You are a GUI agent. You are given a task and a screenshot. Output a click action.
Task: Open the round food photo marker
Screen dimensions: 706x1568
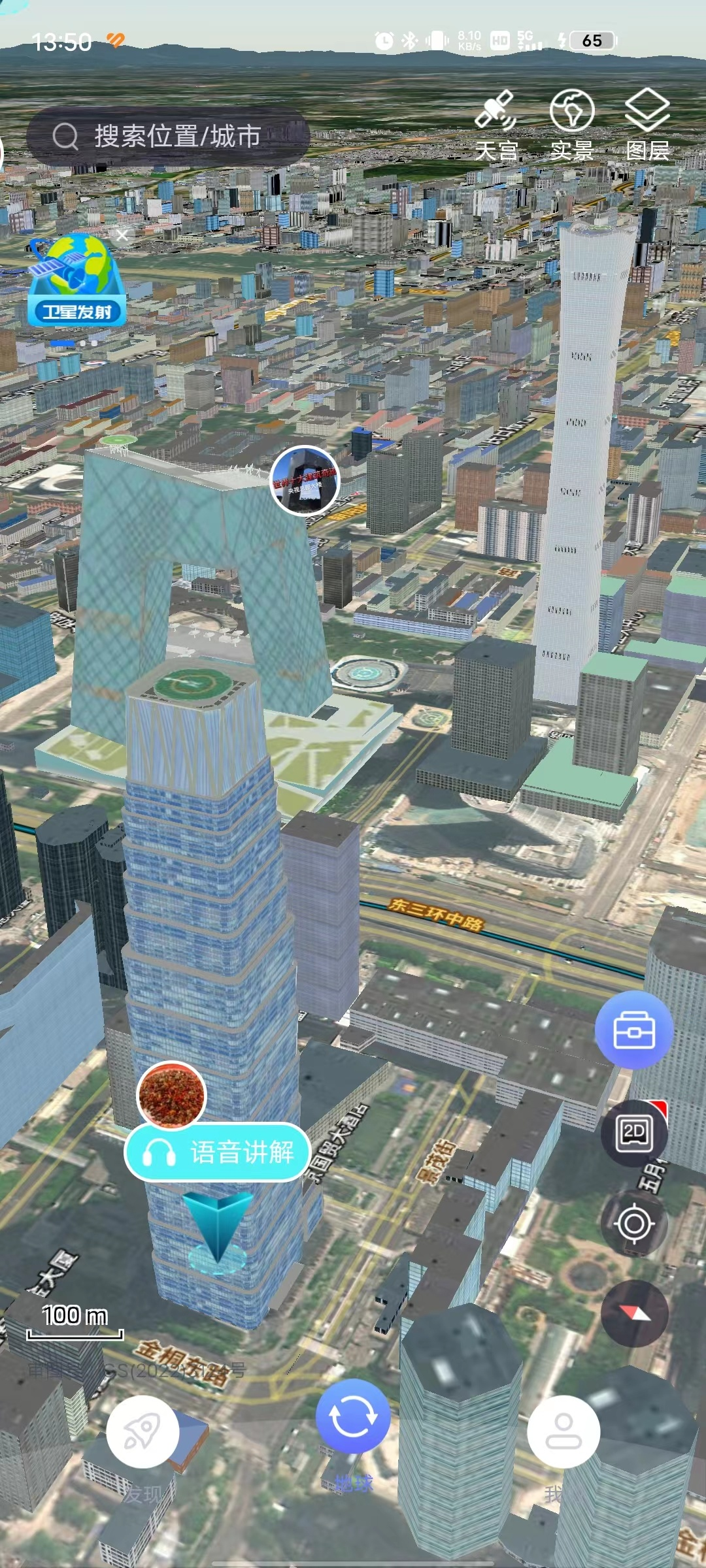171,1095
